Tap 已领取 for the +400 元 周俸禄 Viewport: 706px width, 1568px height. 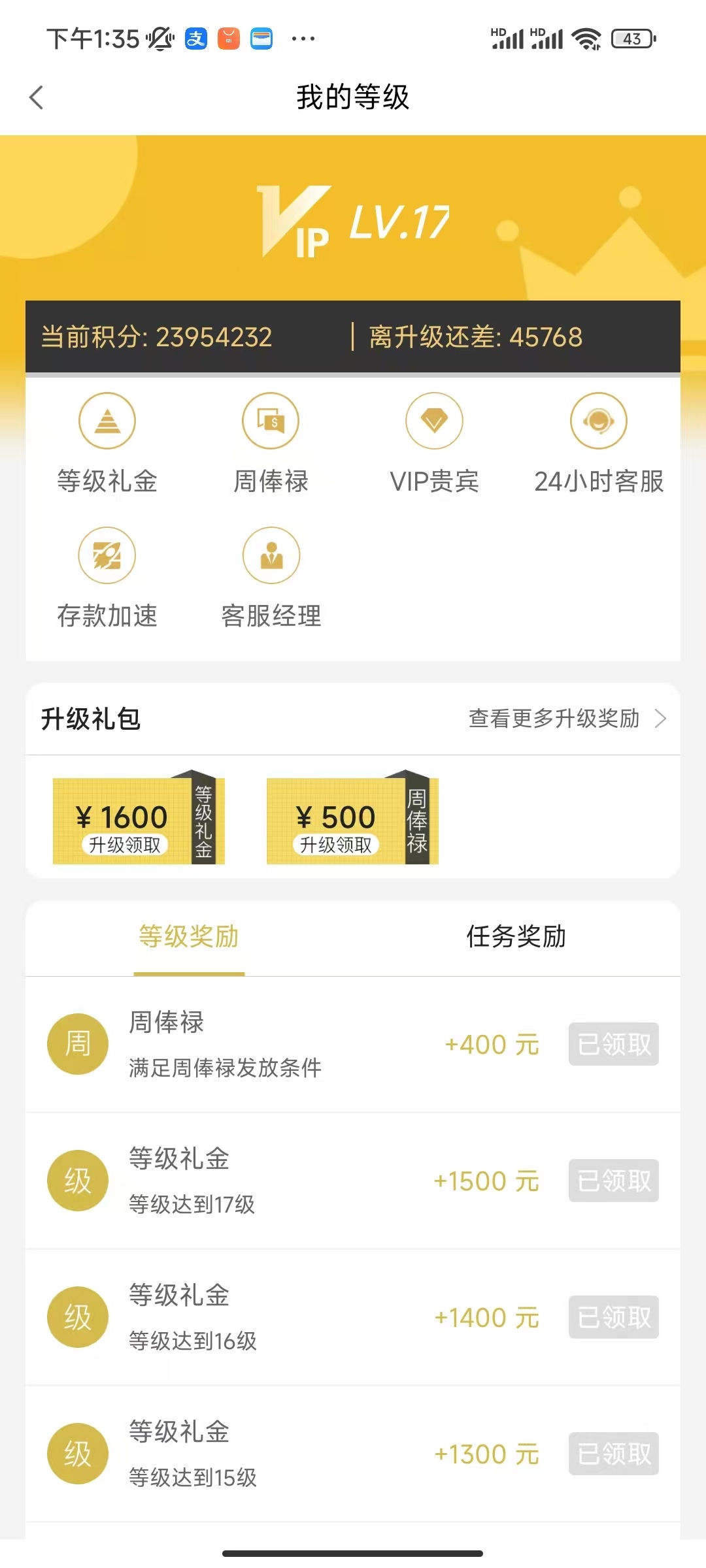[x=613, y=1044]
